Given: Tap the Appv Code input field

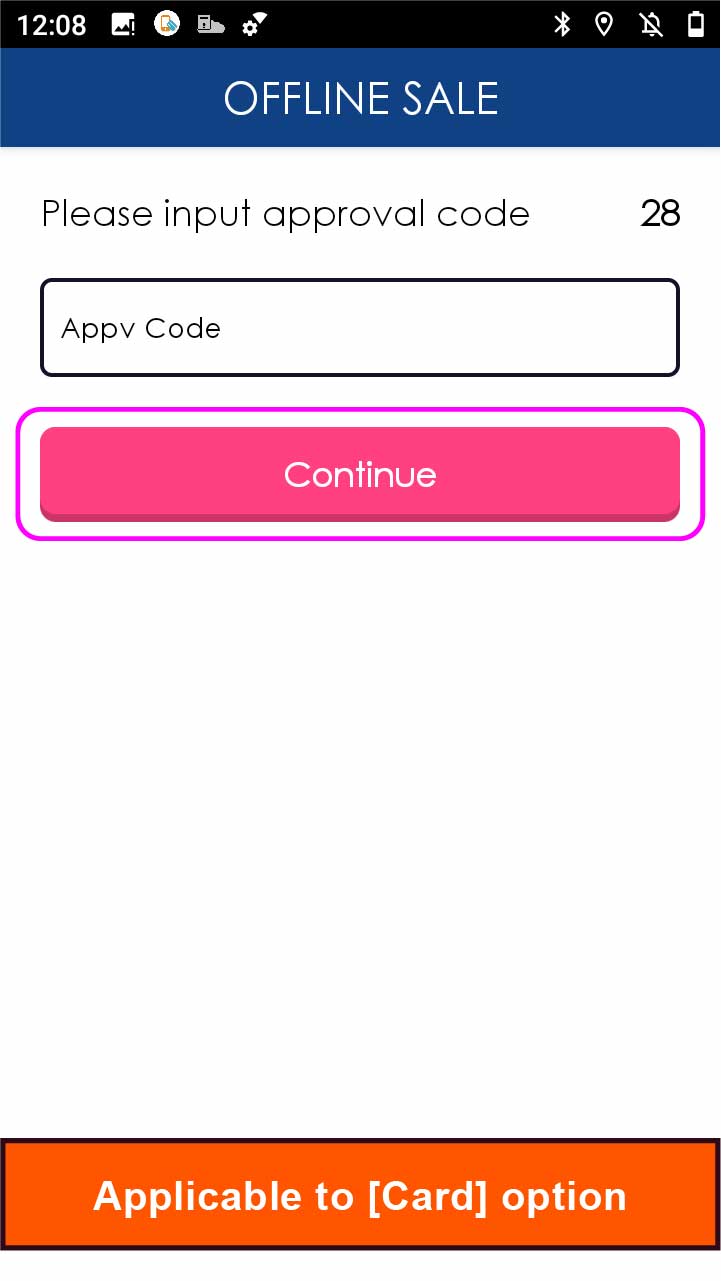Looking at the screenshot, I should [360, 328].
